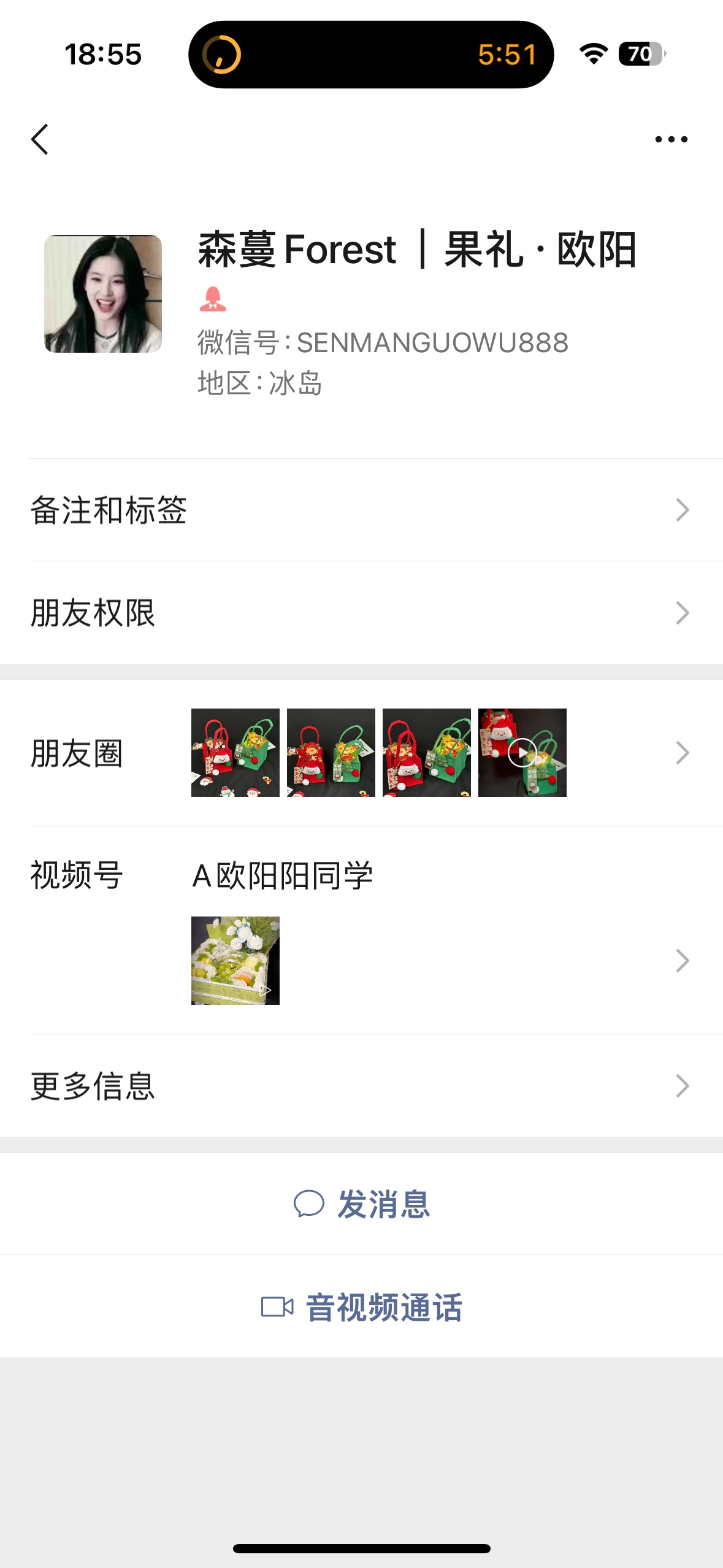Screen dimensions: 723x1568
Task: Open 朋友权限 settings
Action: tap(361, 613)
